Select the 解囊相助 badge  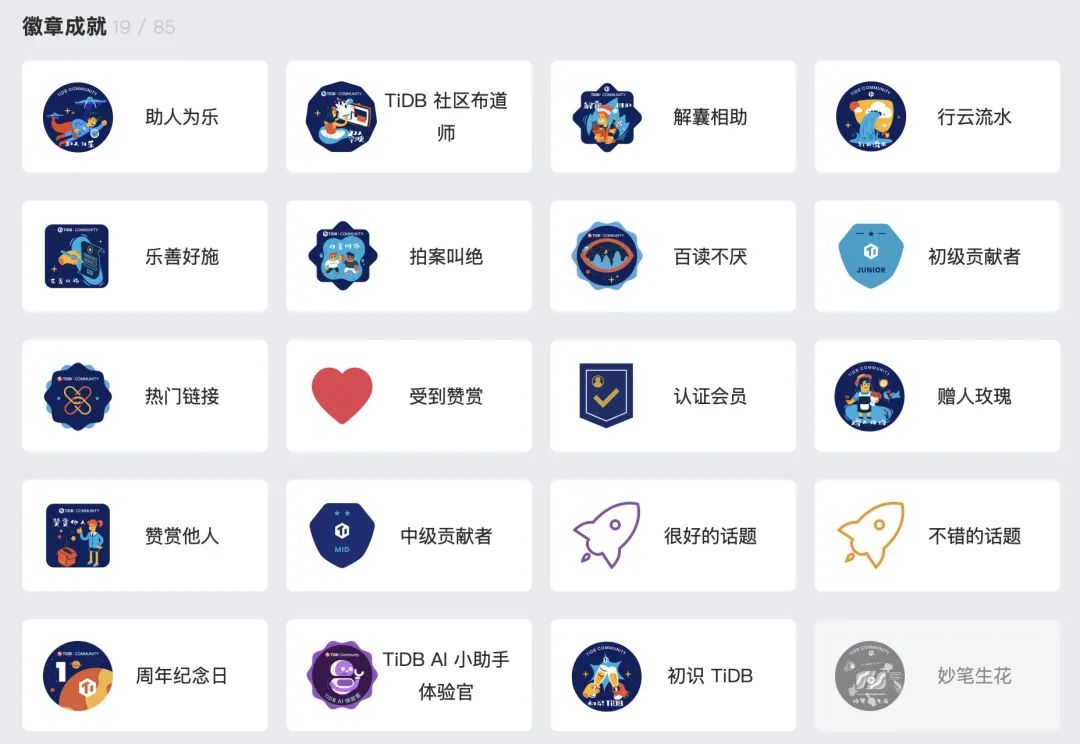pos(673,117)
